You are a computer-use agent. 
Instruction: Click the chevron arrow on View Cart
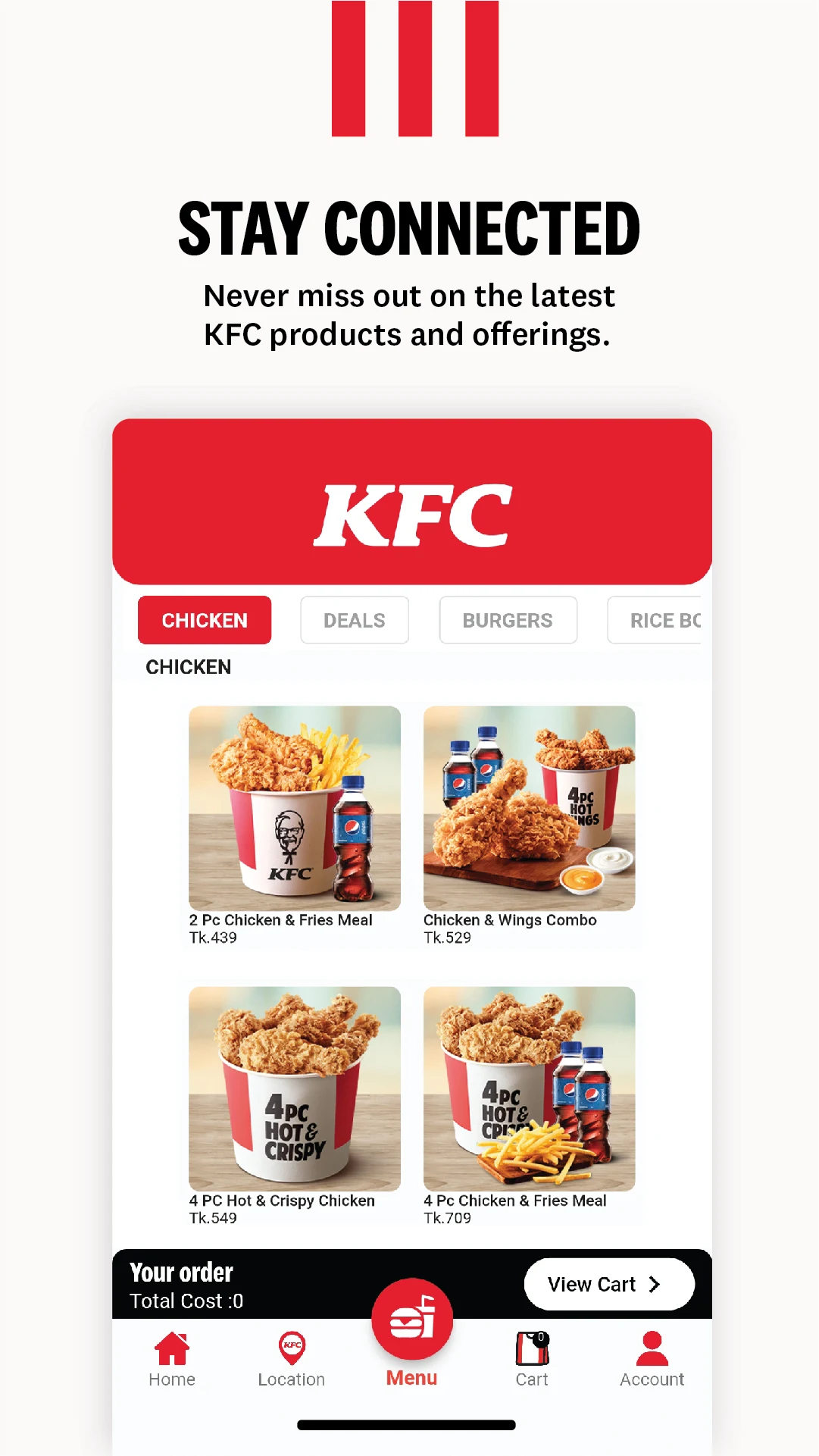point(654,1284)
